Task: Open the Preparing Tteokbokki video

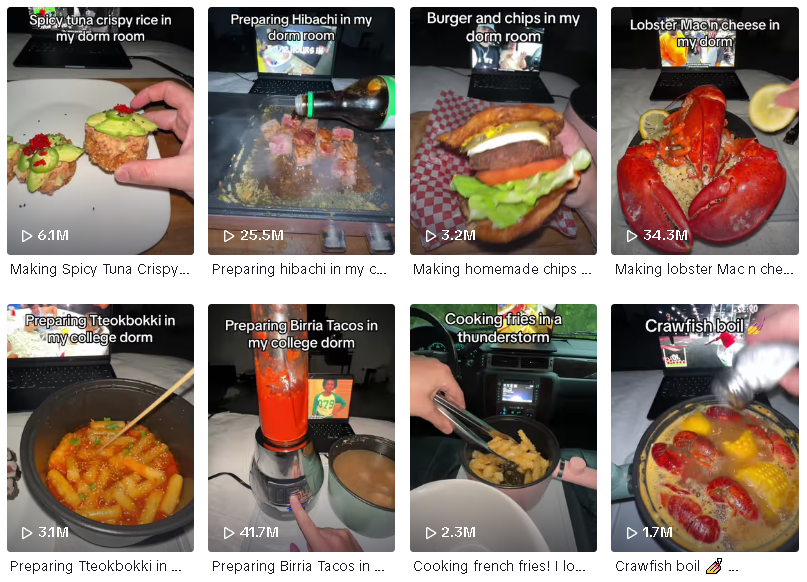Action: pyautogui.click(x=100, y=428)
